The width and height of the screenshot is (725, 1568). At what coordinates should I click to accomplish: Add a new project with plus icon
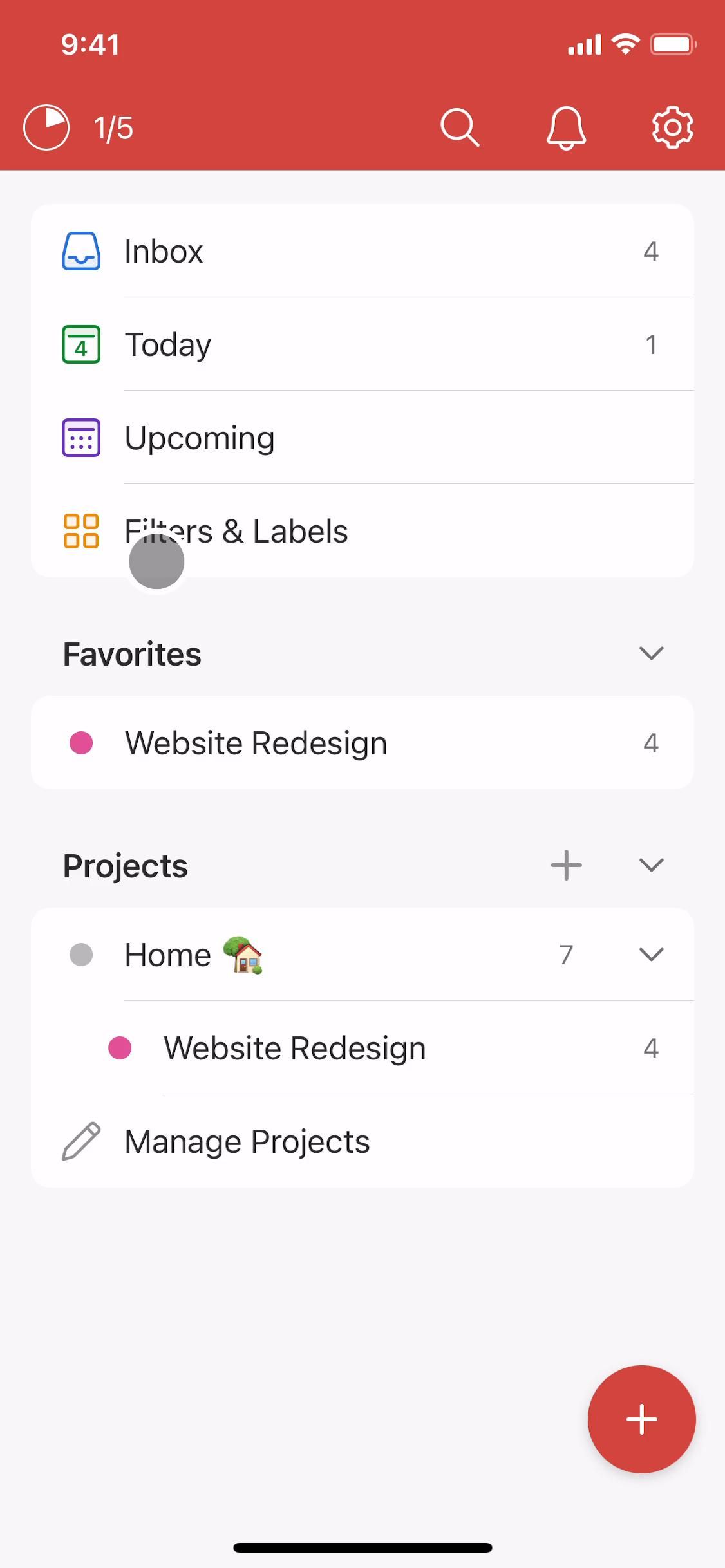(x=566, y=865)
